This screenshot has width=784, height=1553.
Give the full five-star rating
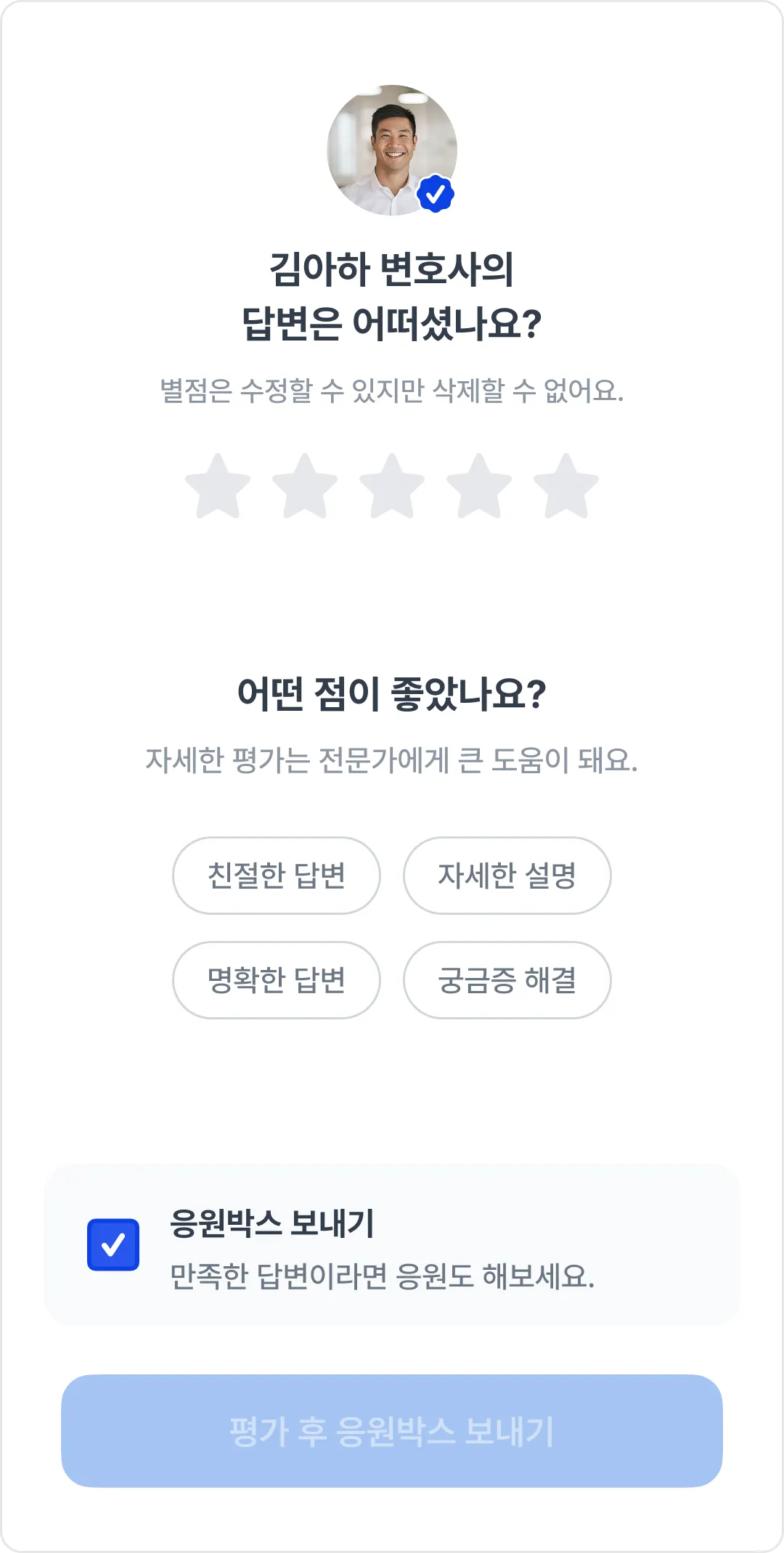coord(566,486)
